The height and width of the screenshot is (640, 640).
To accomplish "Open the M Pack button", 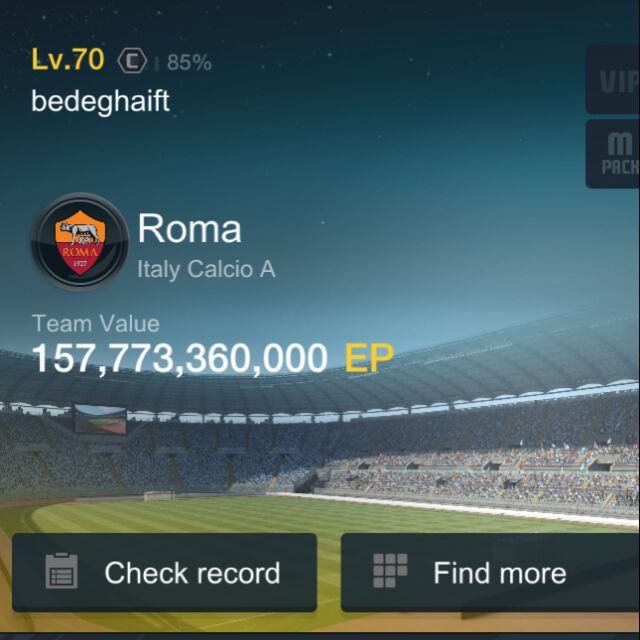I will pyautogui.click(x=615, y=153).
